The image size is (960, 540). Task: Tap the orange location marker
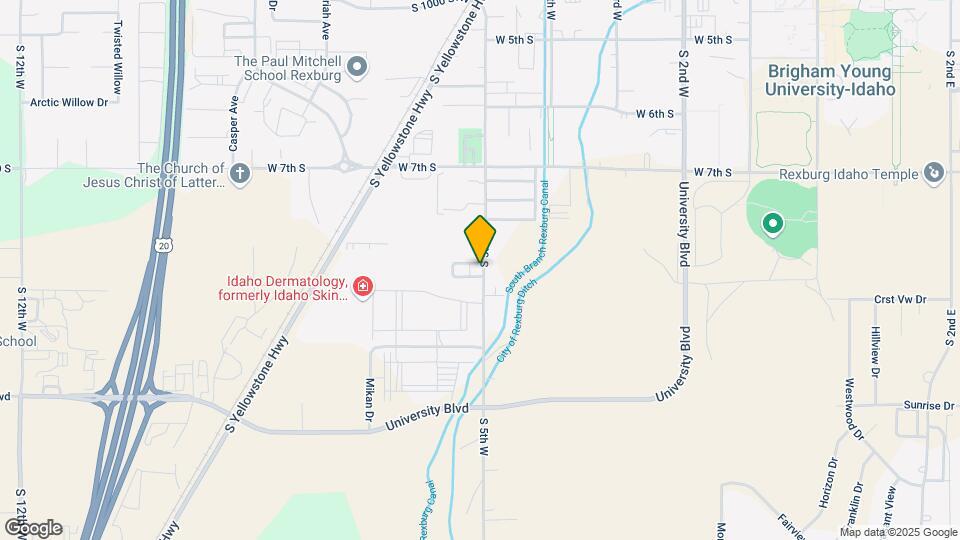(480, 238)
